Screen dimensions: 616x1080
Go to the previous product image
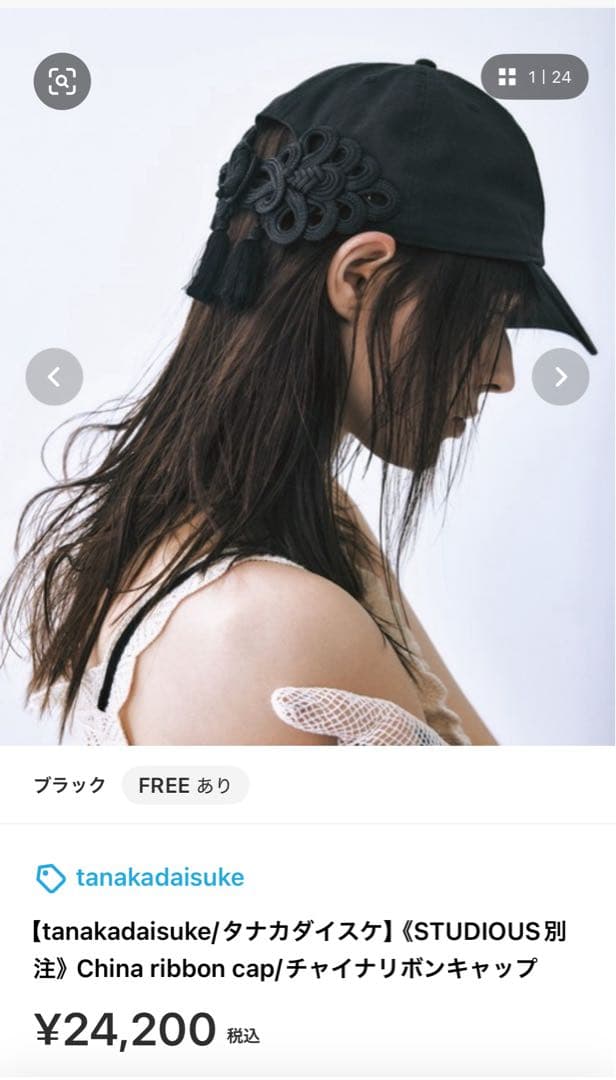(x=54, y=377)
